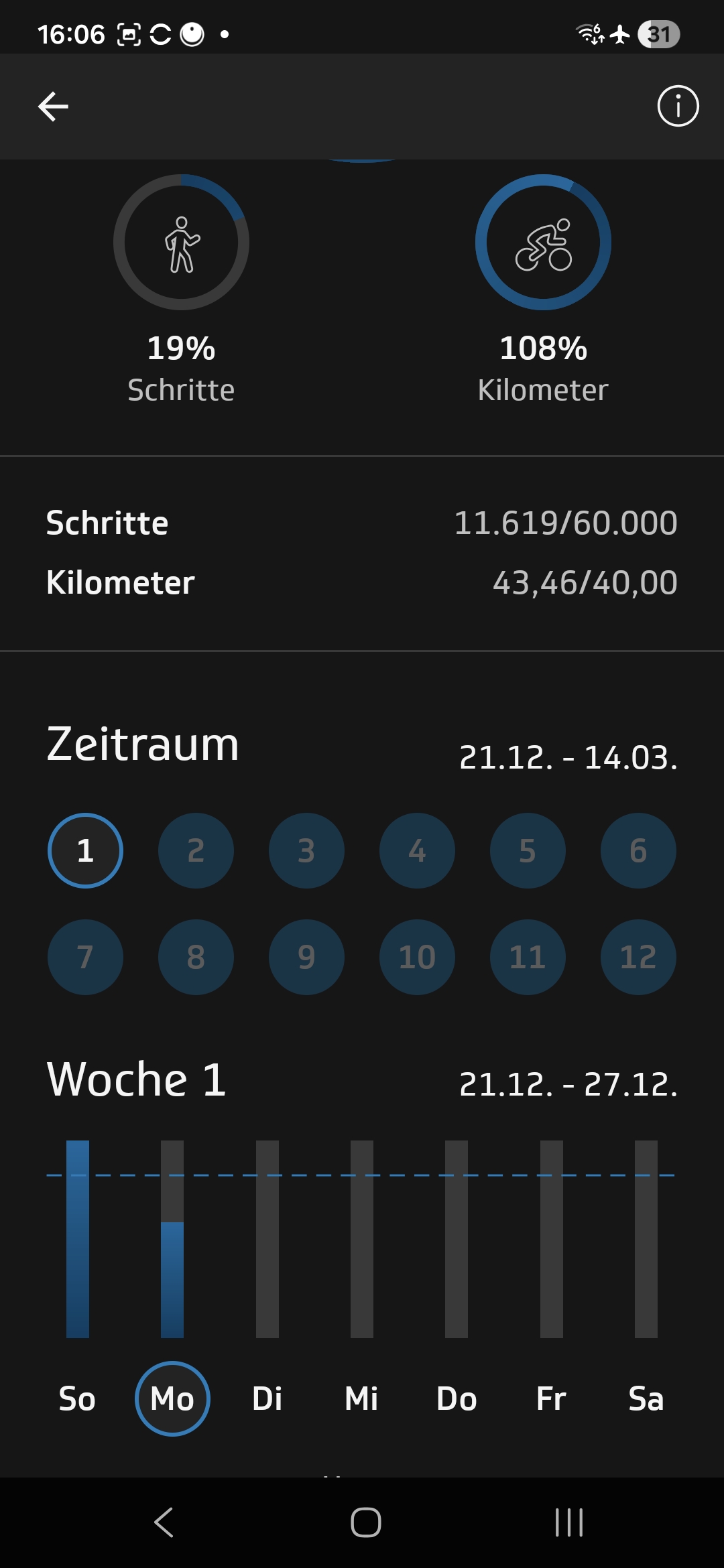This screenshot has height=1568, width=724.
Task: Select week 7 in Zeitraum
Action: click(x=85, y=957)
